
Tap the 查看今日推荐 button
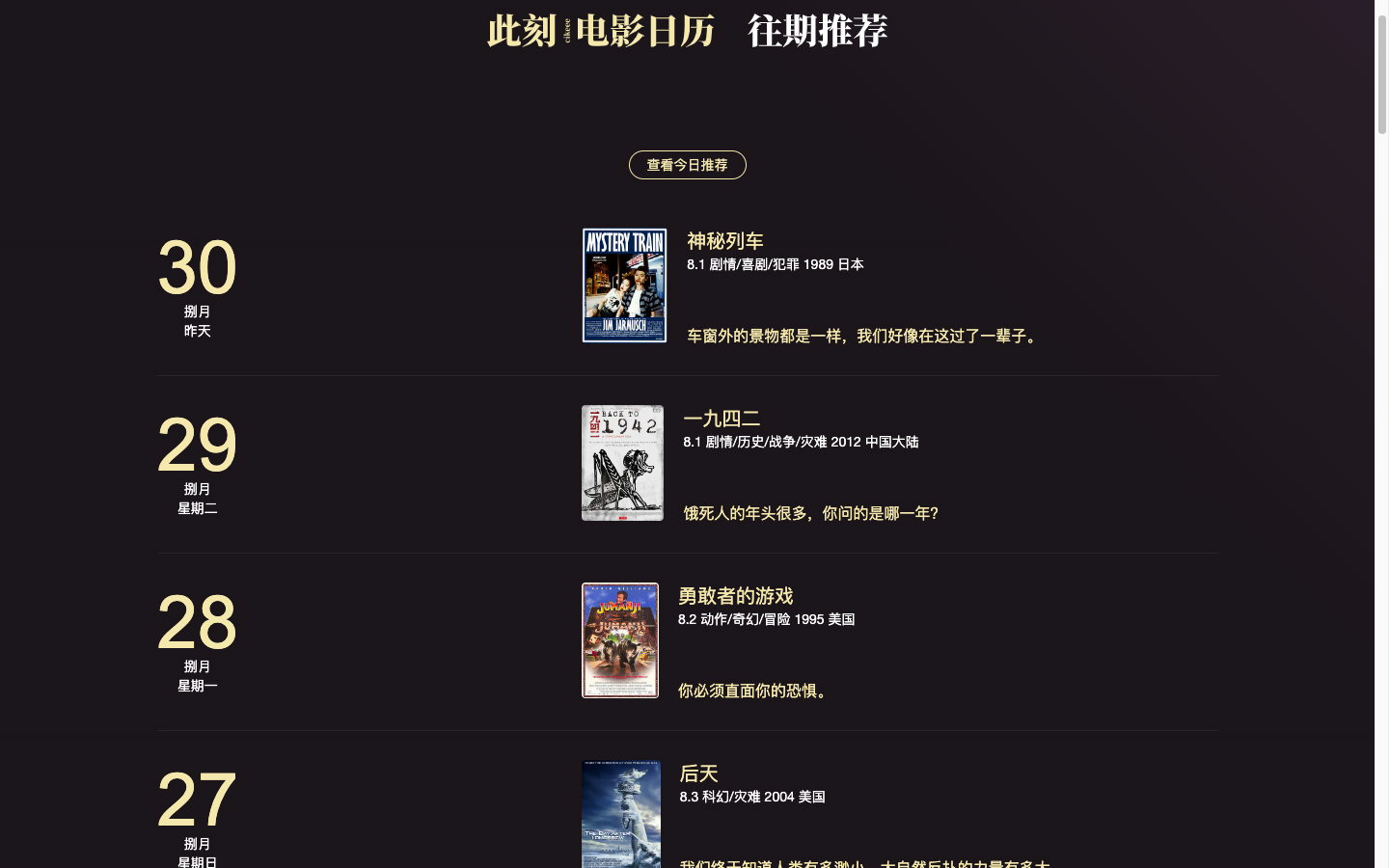pyautogui.click(x=687, y=165)
